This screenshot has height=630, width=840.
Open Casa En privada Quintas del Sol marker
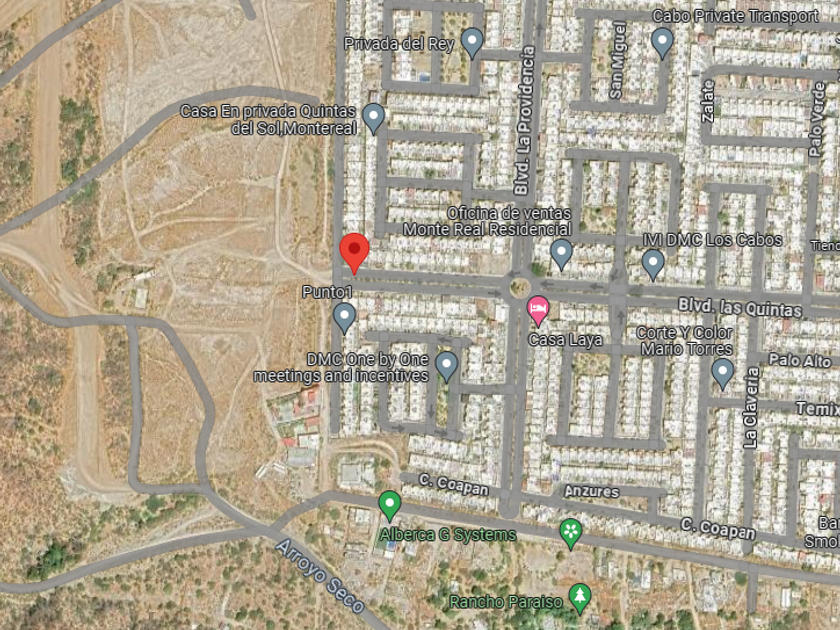(373, 117)
